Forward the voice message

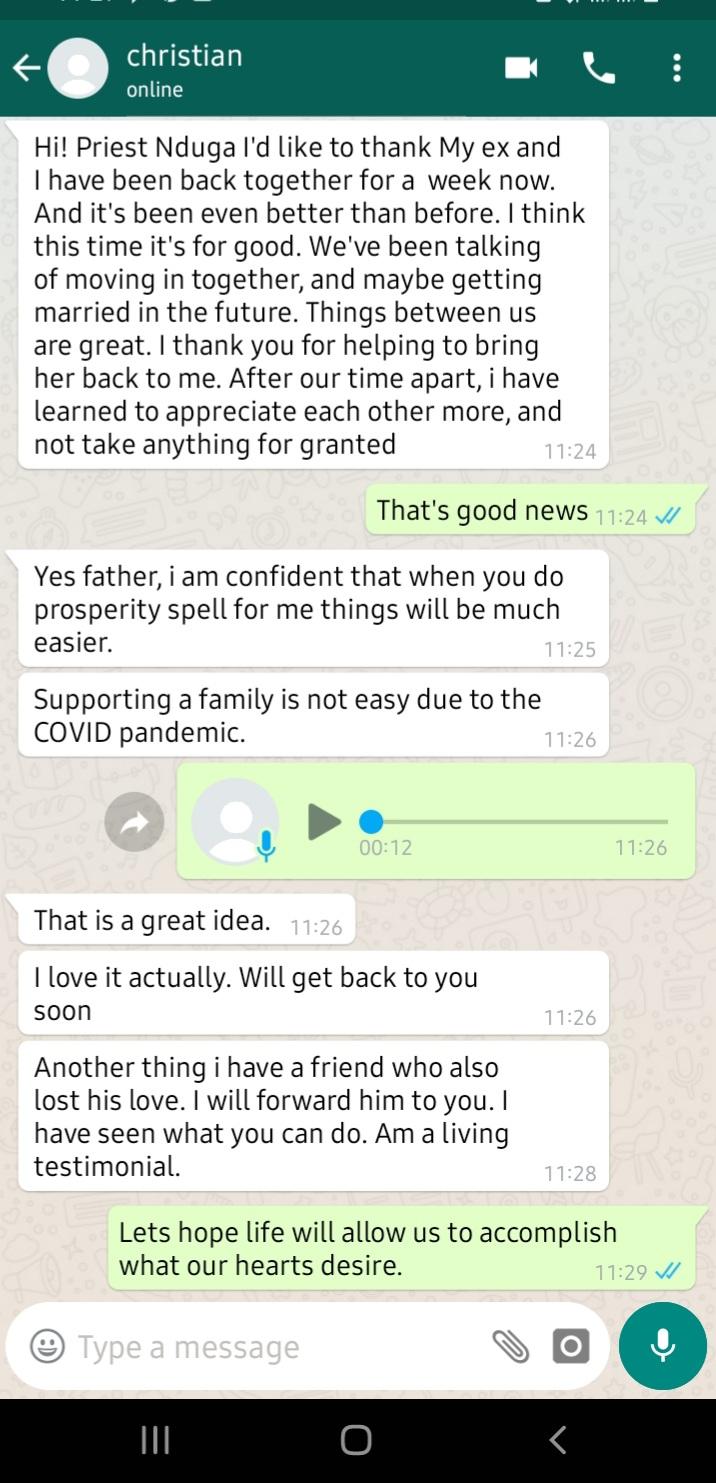click(135, 821)
